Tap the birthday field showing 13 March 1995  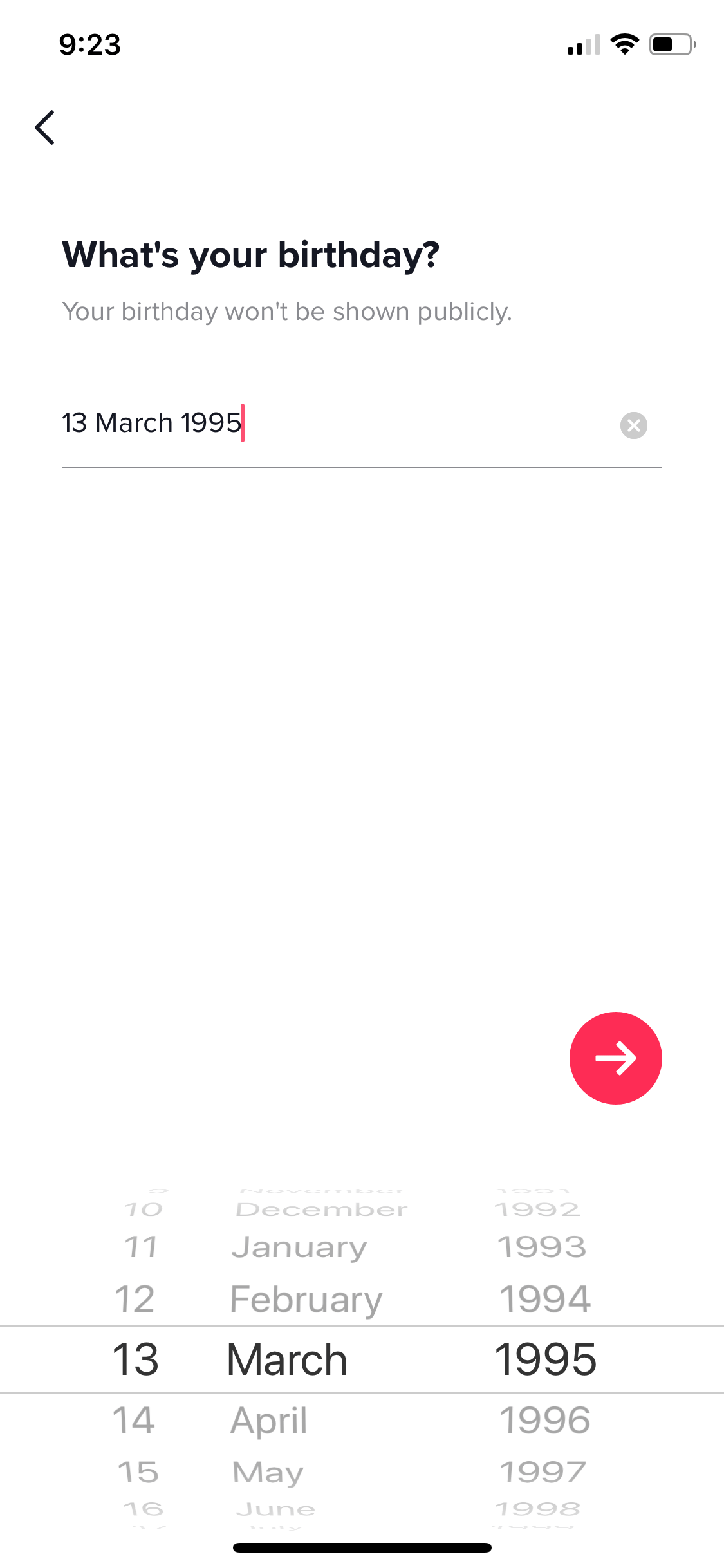pos(335,424)
